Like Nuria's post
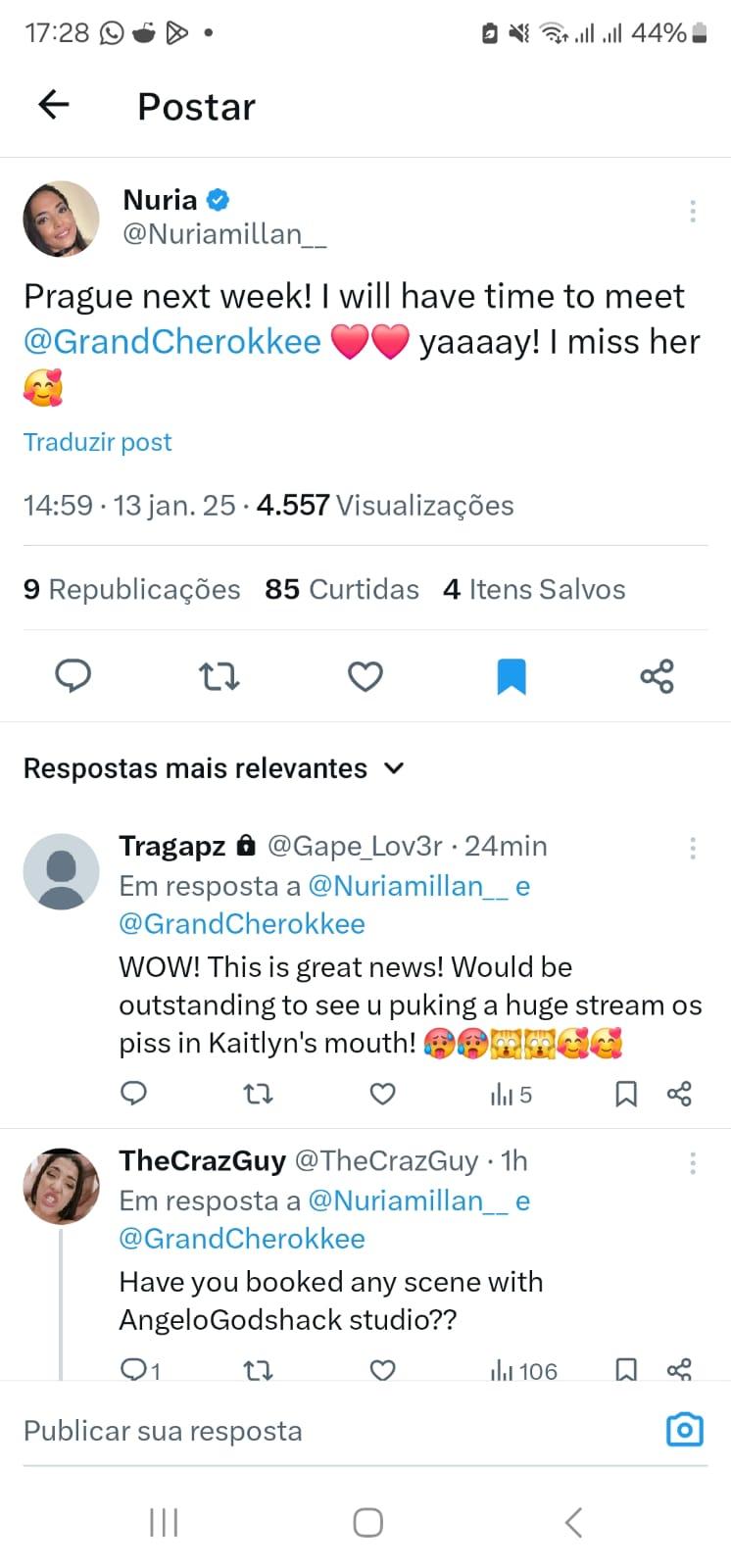The image size is (731, 1568). pos(365,675)
